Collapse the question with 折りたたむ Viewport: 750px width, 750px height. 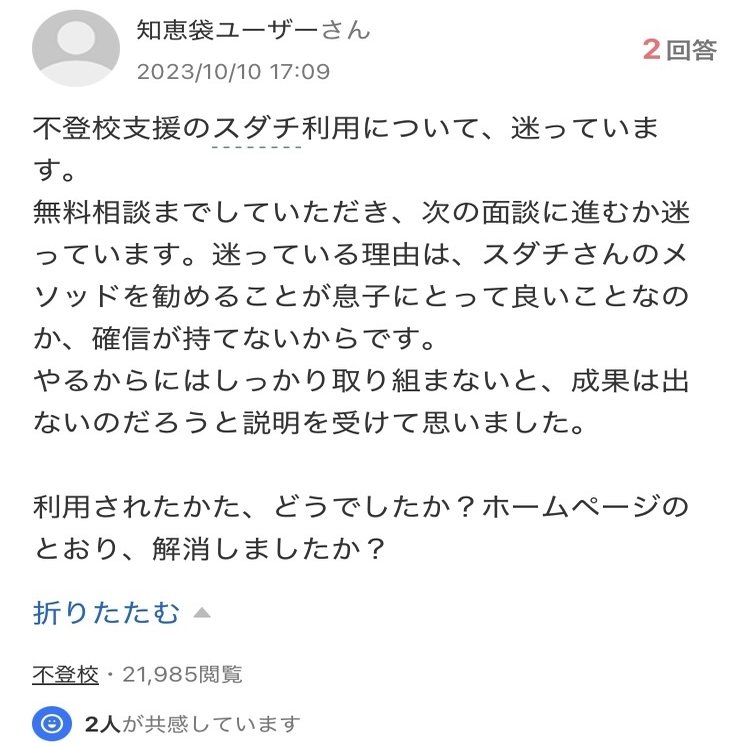[x=108, y=612]
